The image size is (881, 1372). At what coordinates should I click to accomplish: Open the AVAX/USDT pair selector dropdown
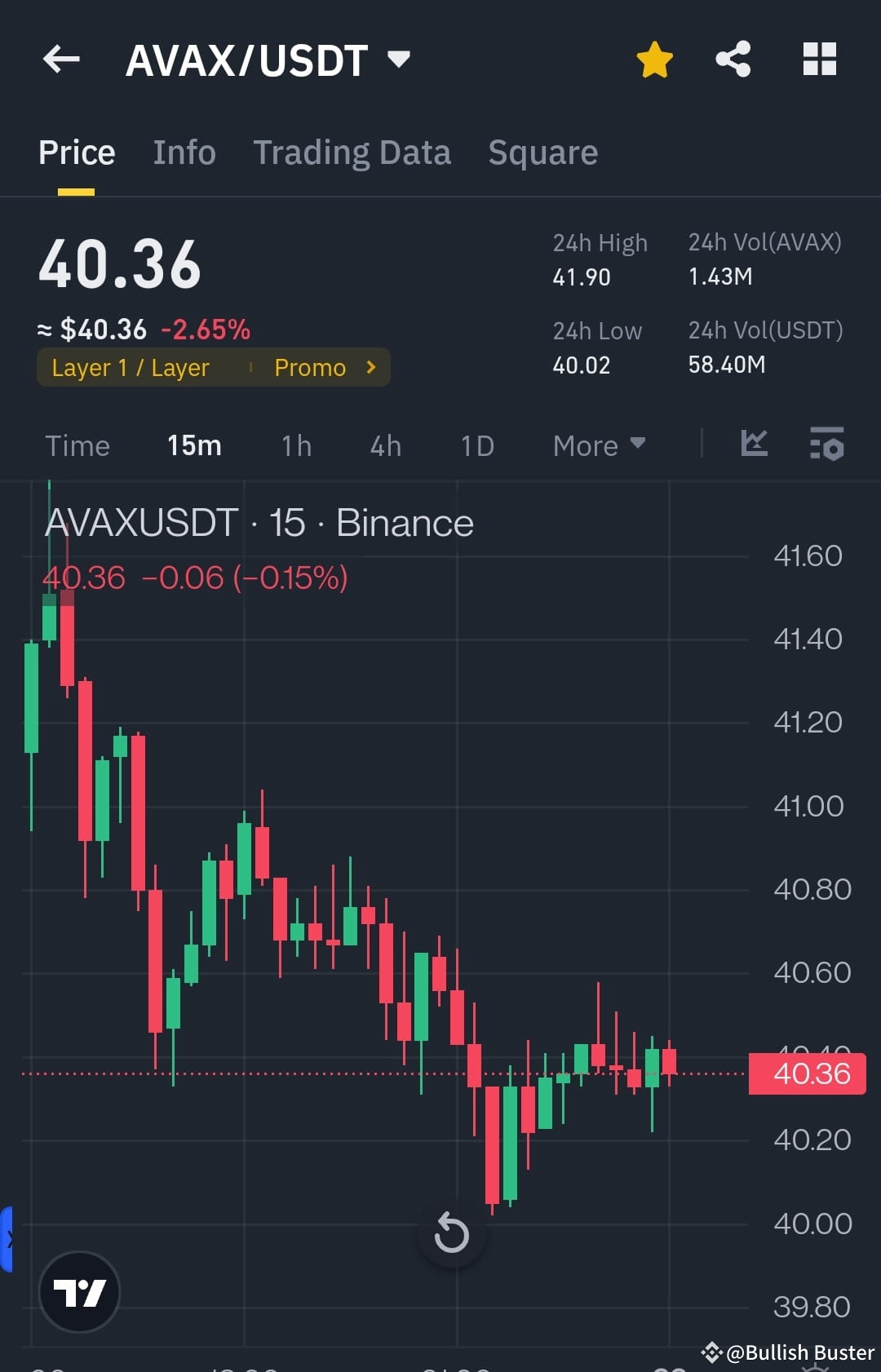tap(399, 59)
